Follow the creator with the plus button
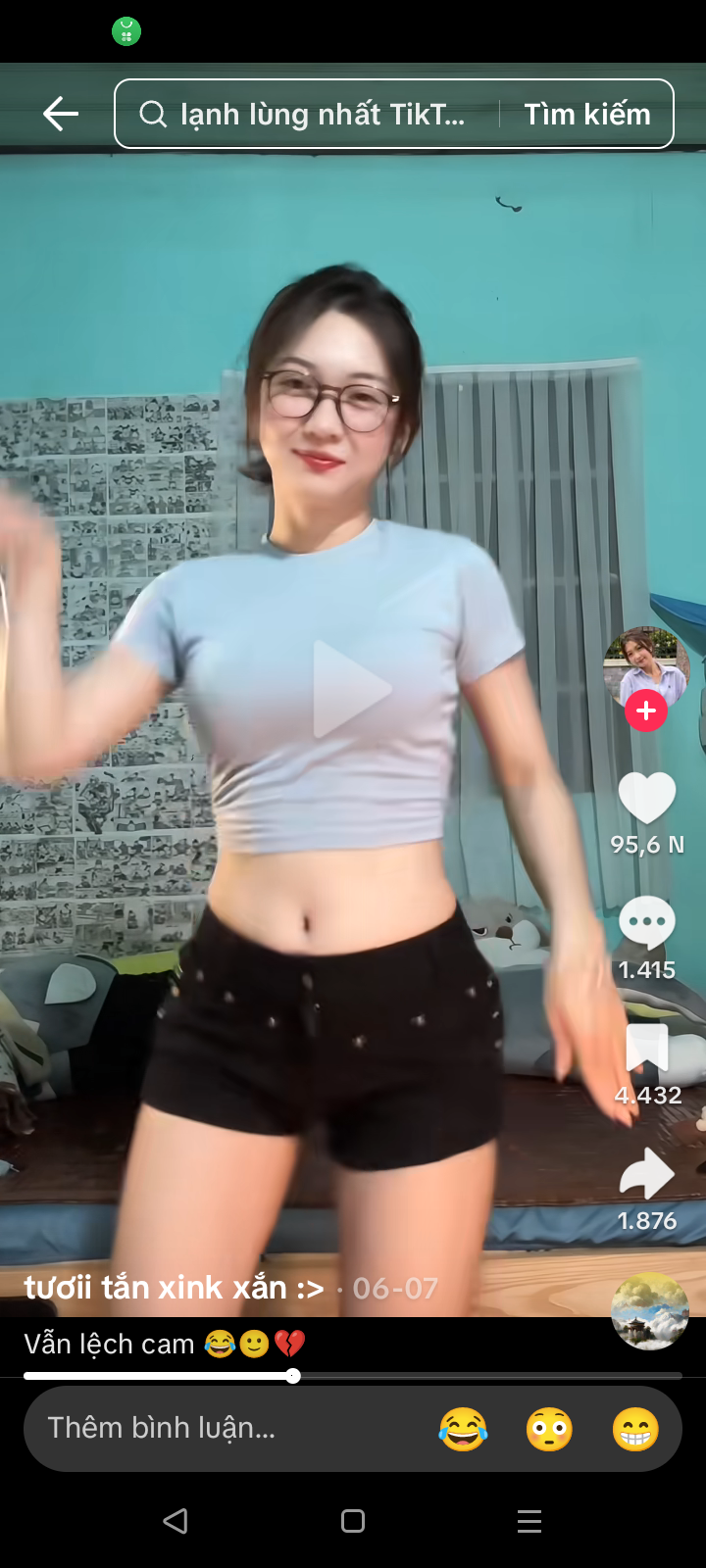The height and width of the screenshot is (1568, 706). tap(645, 711)
